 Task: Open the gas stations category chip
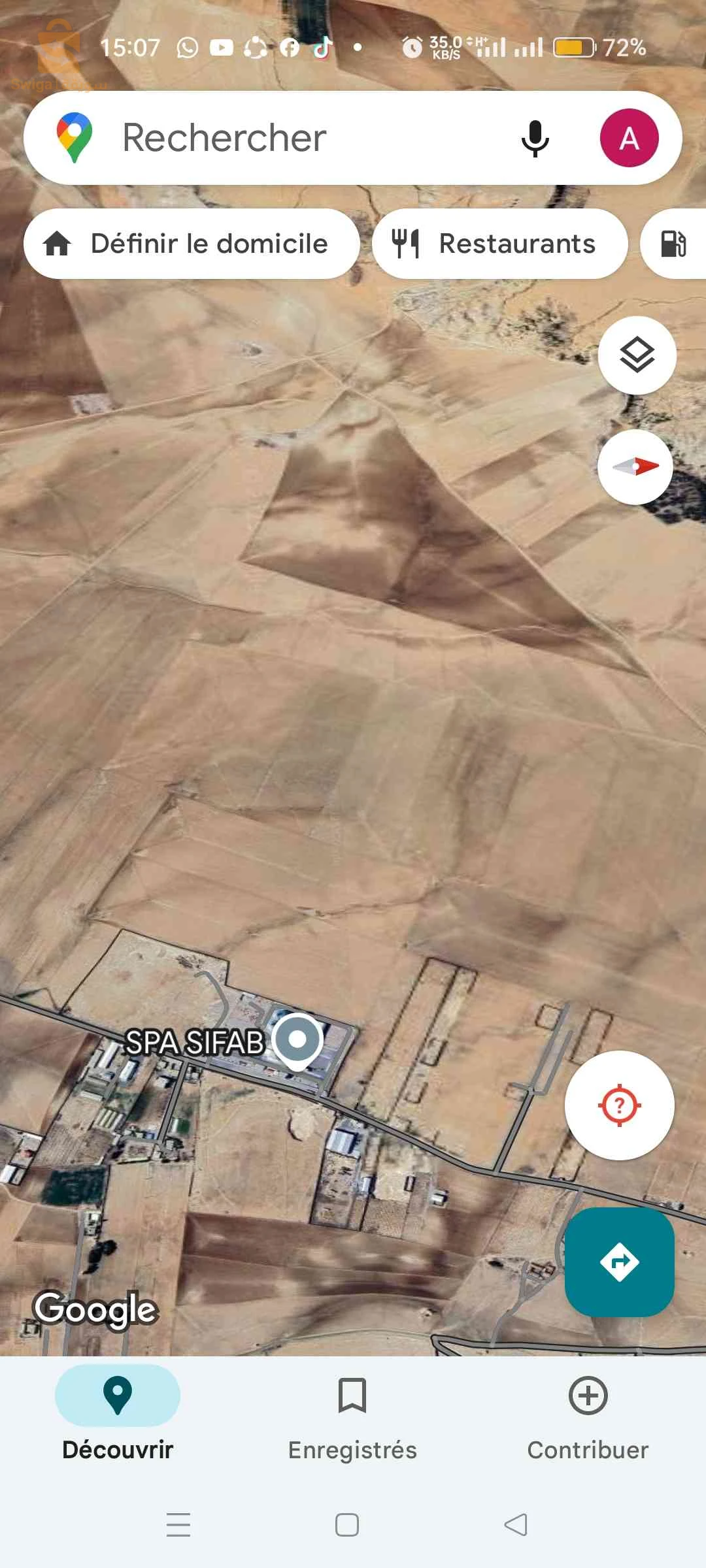pyautogui.click(x=673, y=243)
